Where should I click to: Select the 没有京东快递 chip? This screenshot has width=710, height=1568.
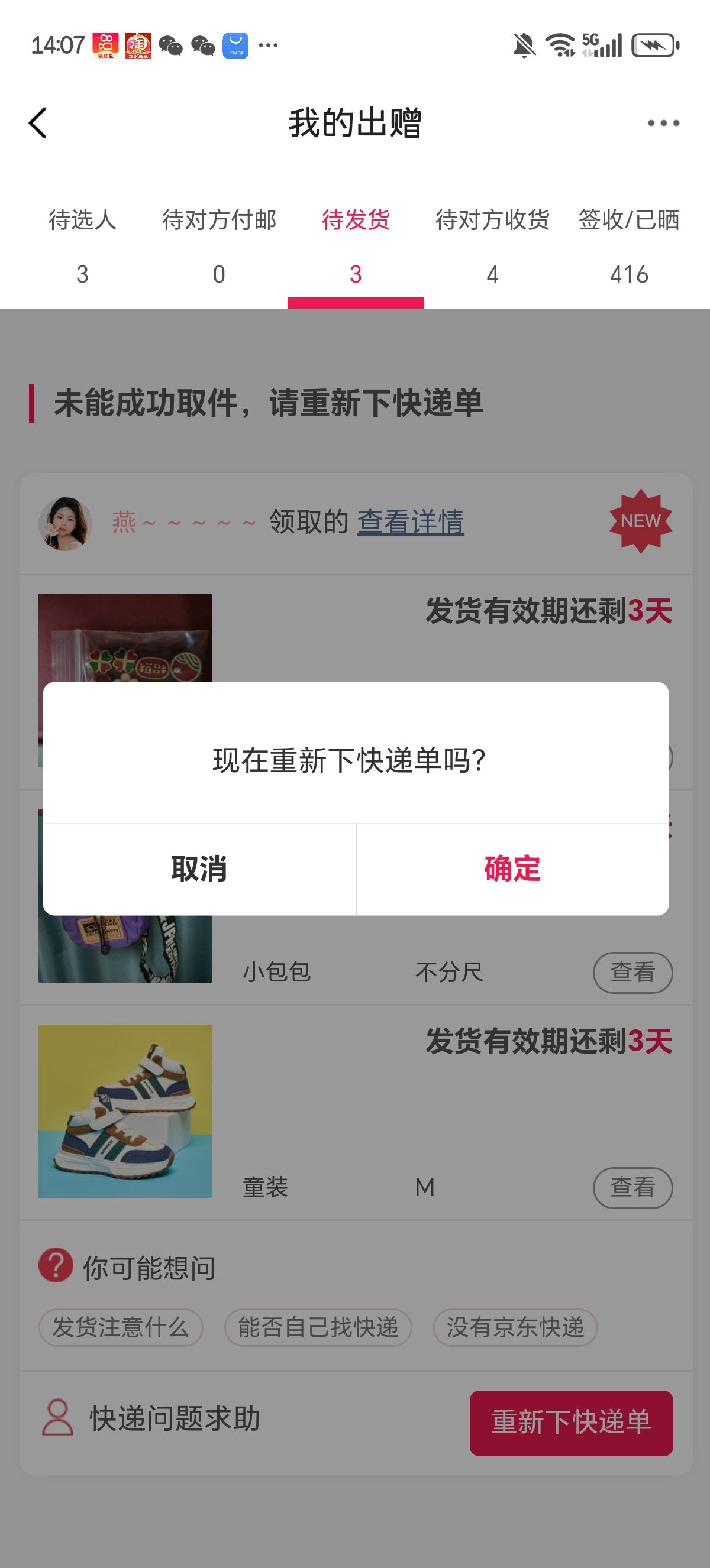[x=515, y=1327]
